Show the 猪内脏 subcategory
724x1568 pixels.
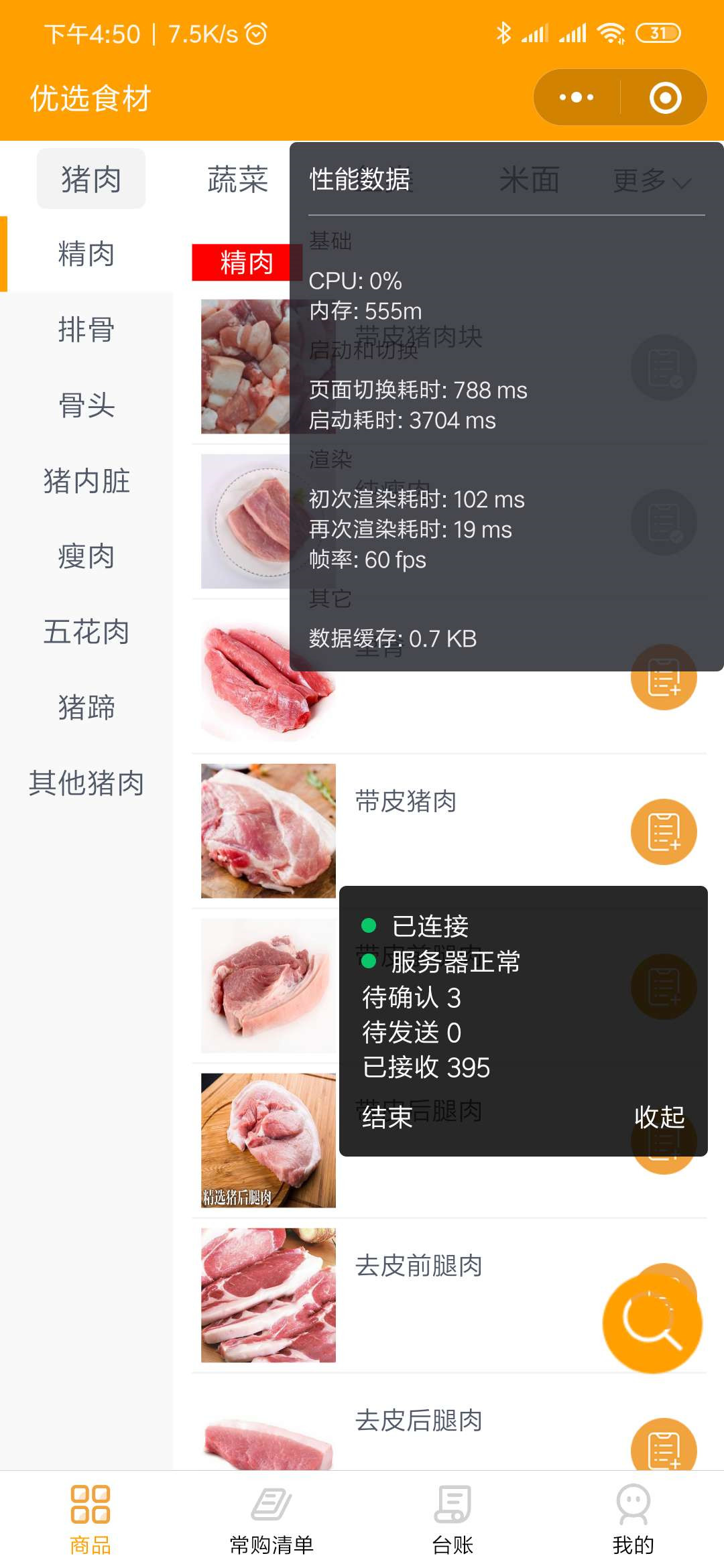click(86, 481)
